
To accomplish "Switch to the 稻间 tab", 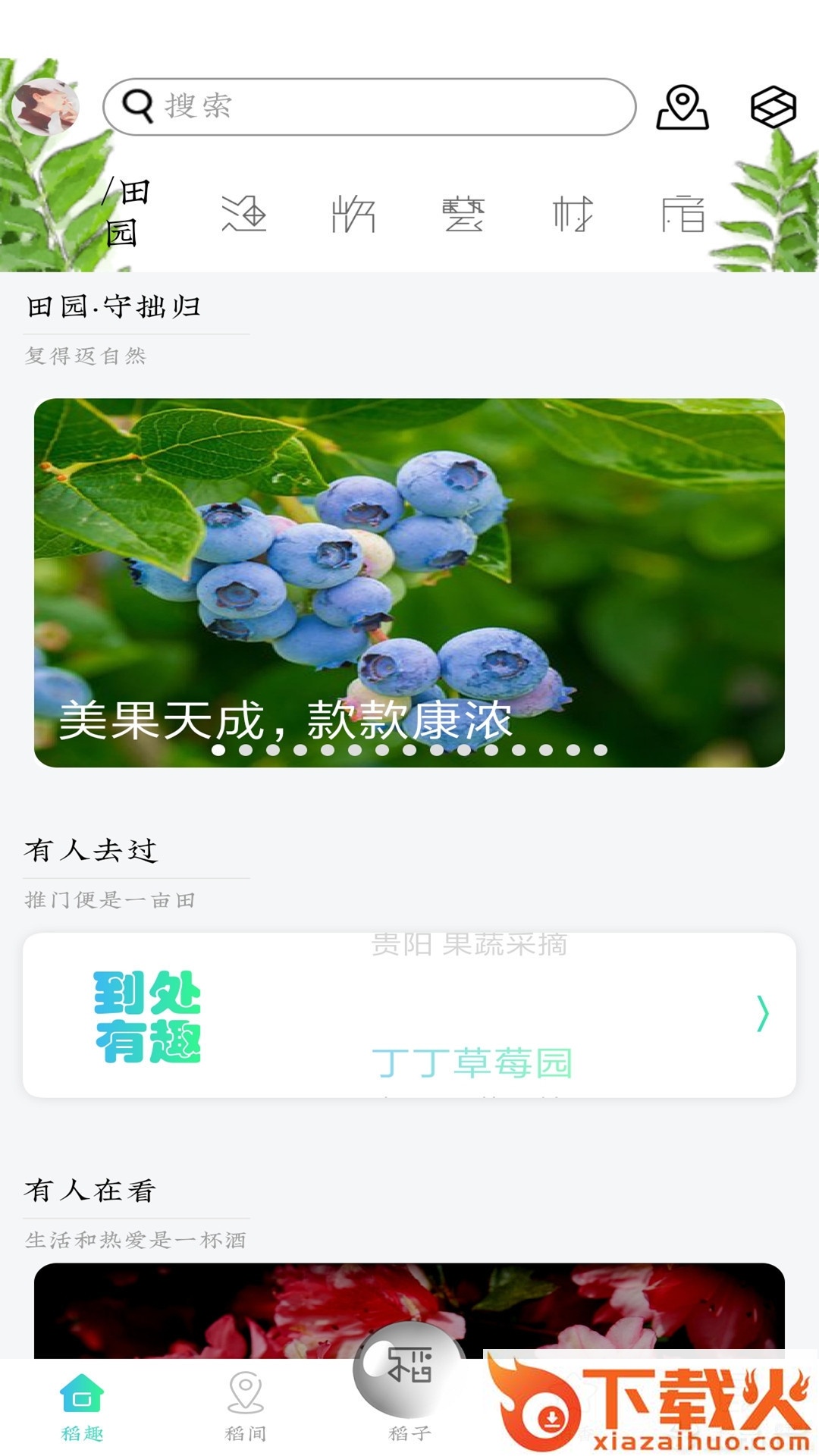I will coord(246,1407).
